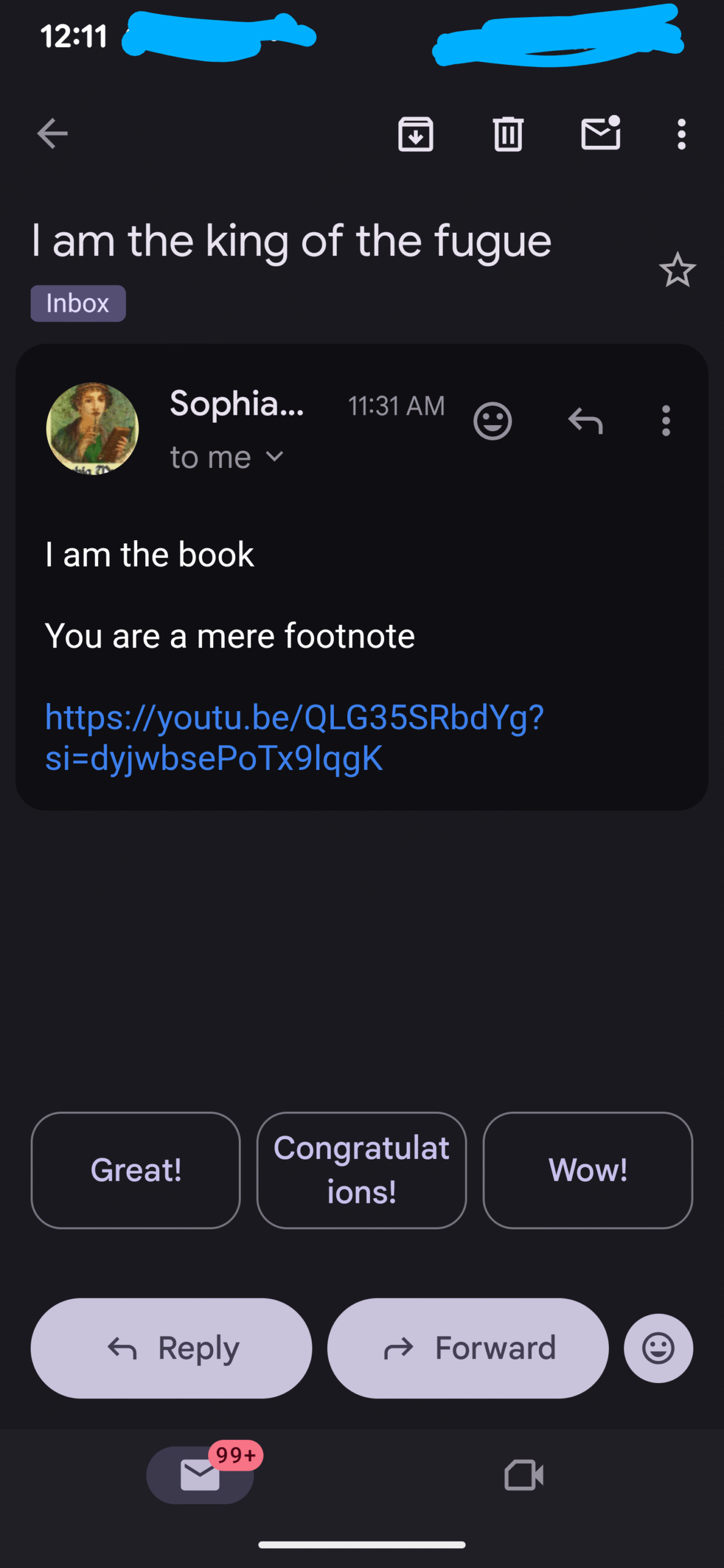The width and height of the screenshot is (724, 1568).
Task: Star this conversation
Action: coord(677,269)
